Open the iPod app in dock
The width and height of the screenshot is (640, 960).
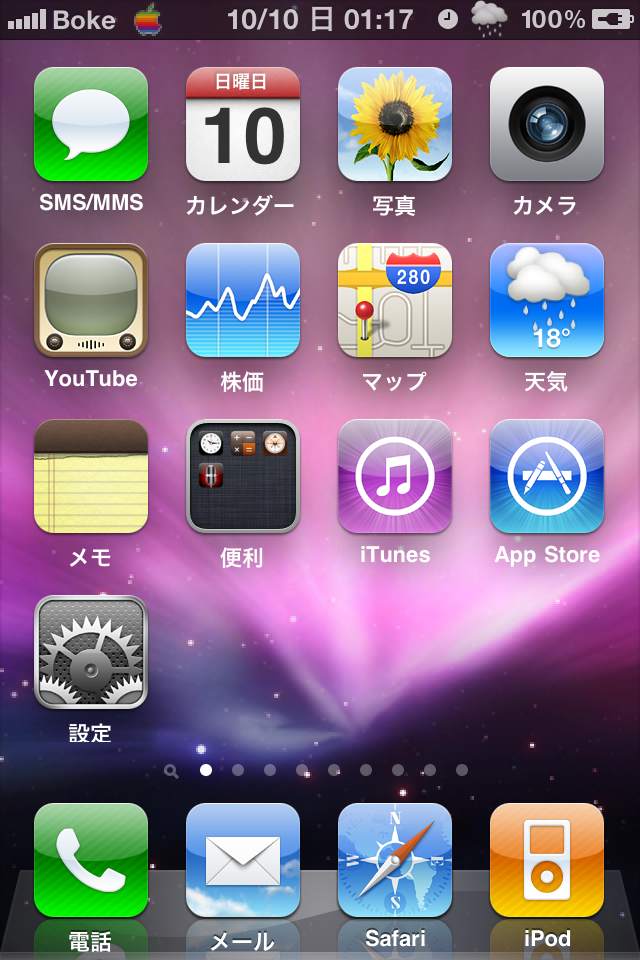[547, 860]
